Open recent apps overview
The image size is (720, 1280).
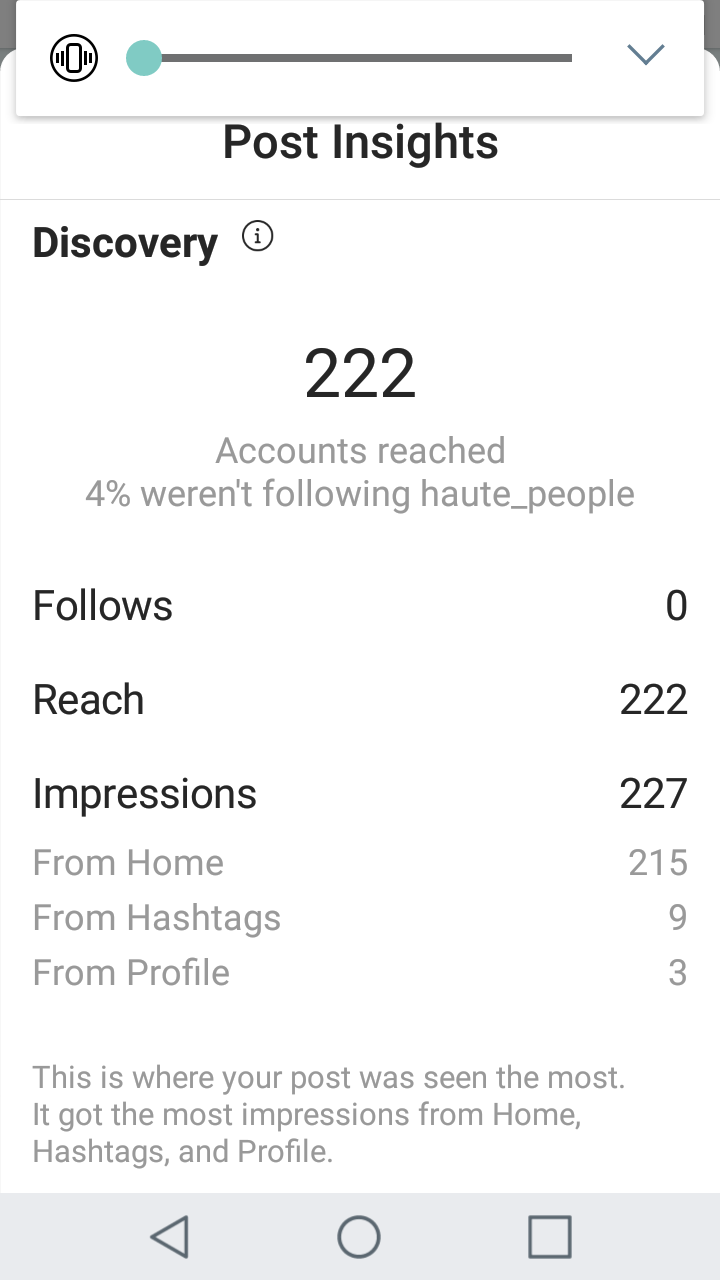[549, 1237]
